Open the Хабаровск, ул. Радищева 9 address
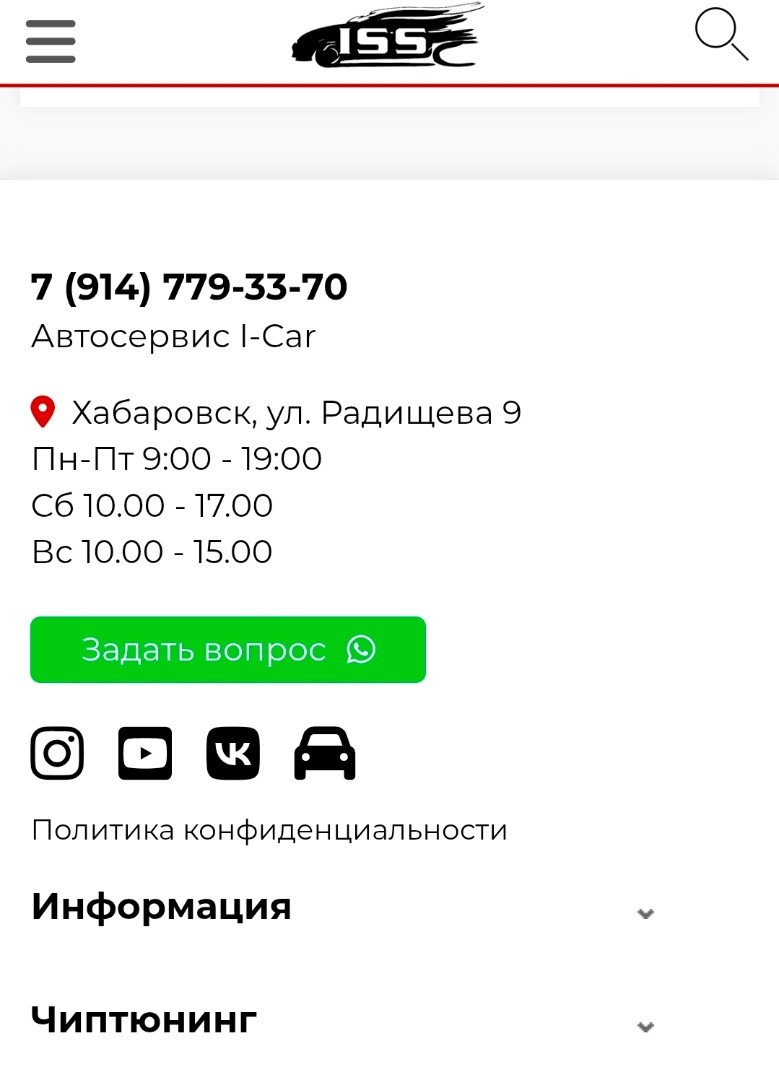This screenshot has height=1080, width=779. 296,413
